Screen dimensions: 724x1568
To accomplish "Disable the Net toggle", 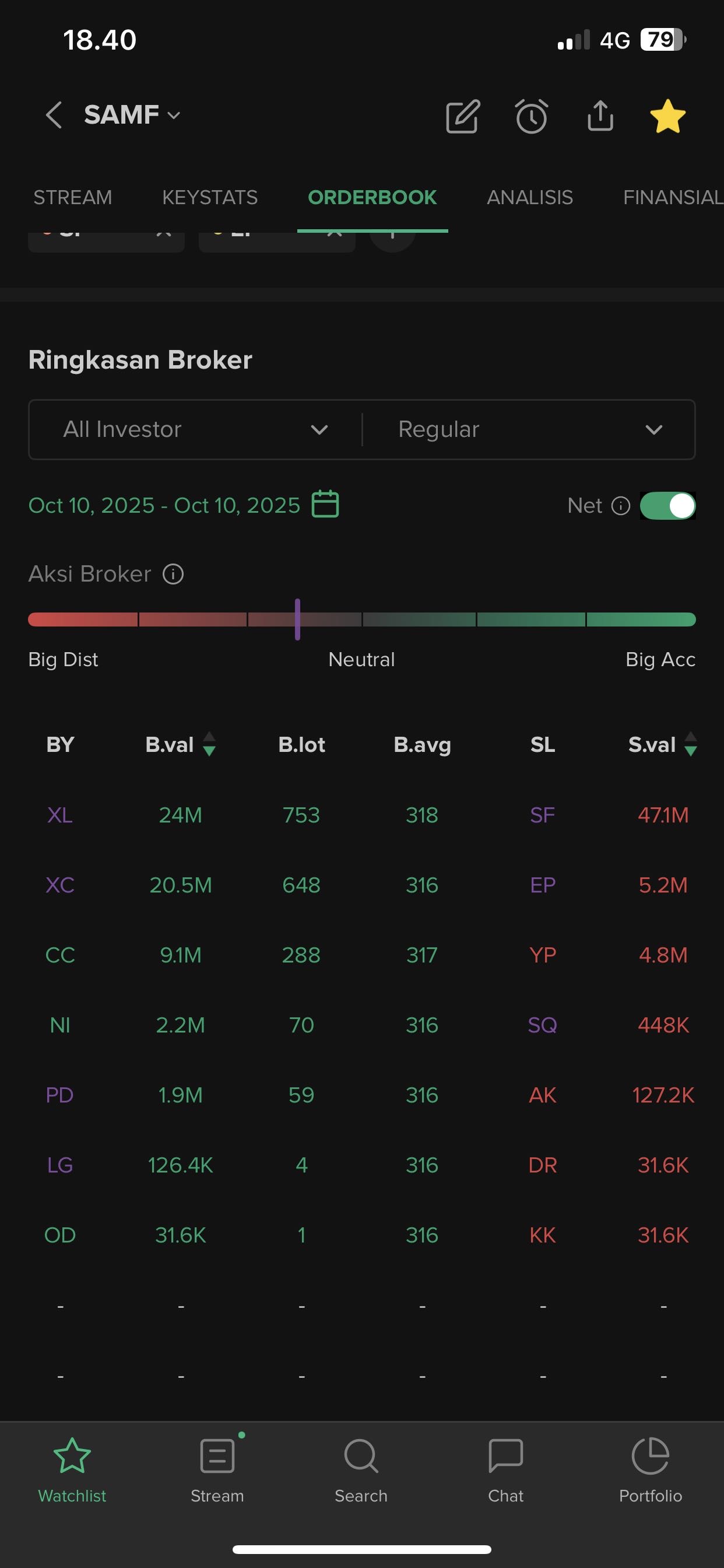I will 667,506.
